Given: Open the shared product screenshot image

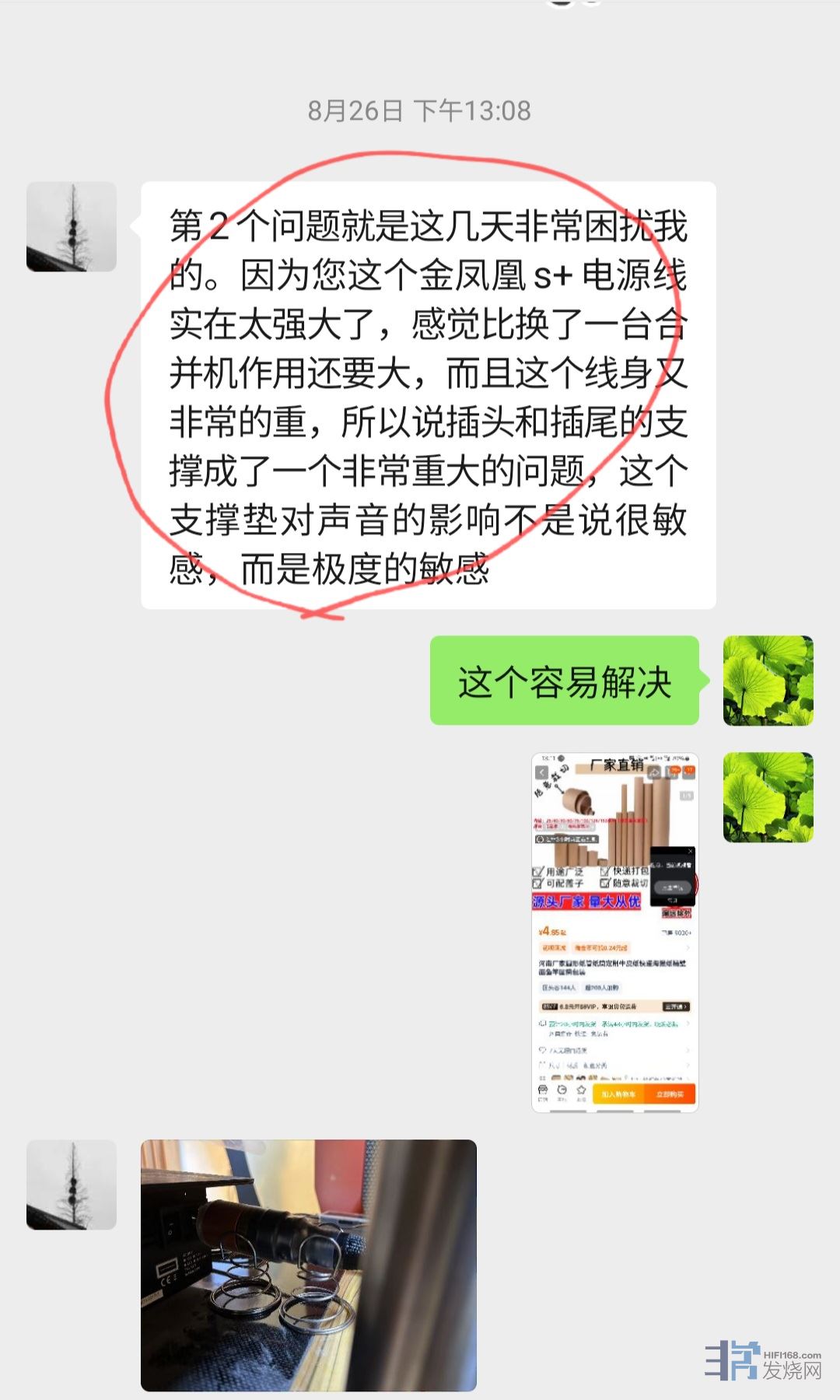Looking at the screenshot, I should (x=614, y=932).
